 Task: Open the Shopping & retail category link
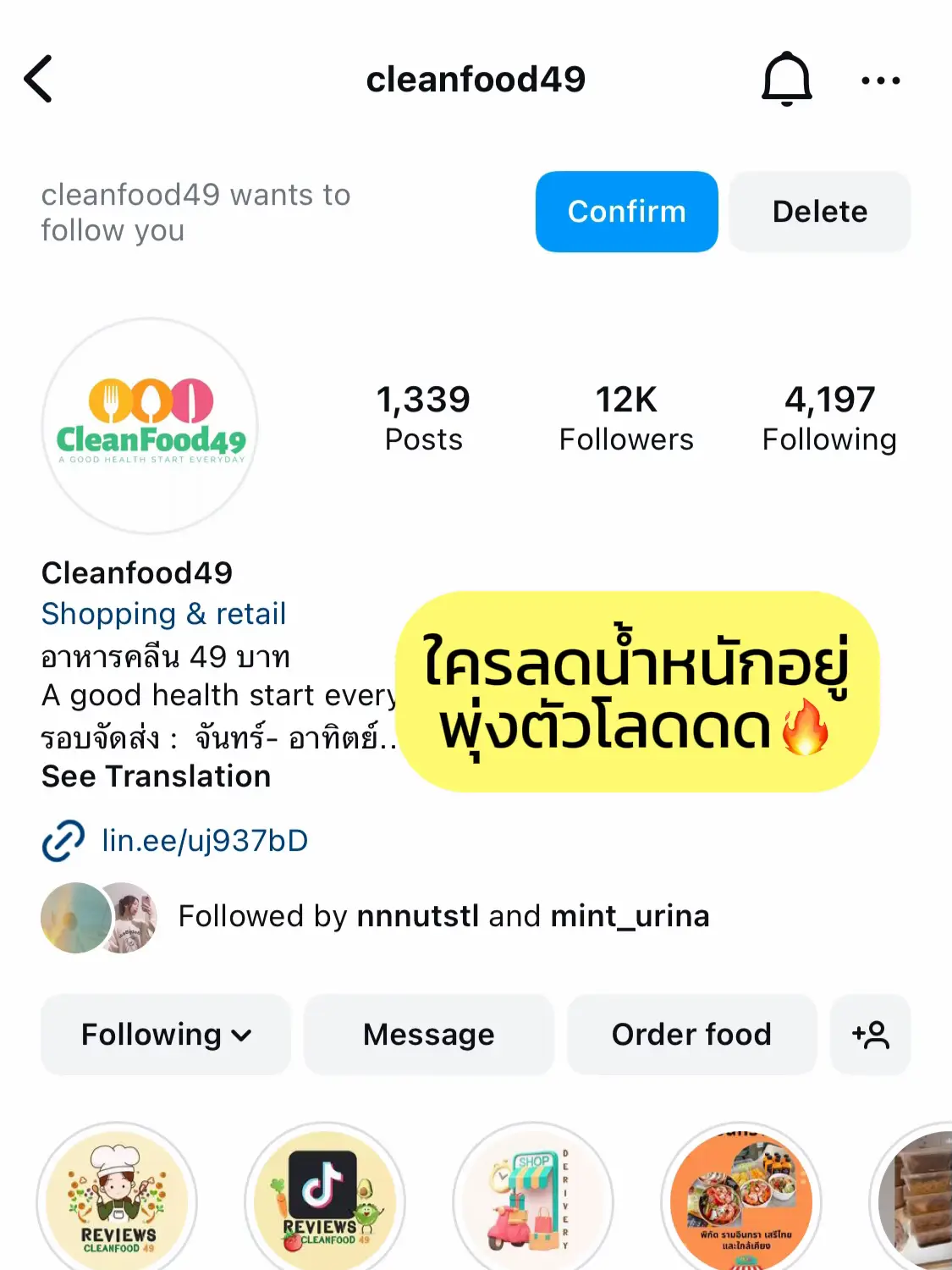[164, 614]
